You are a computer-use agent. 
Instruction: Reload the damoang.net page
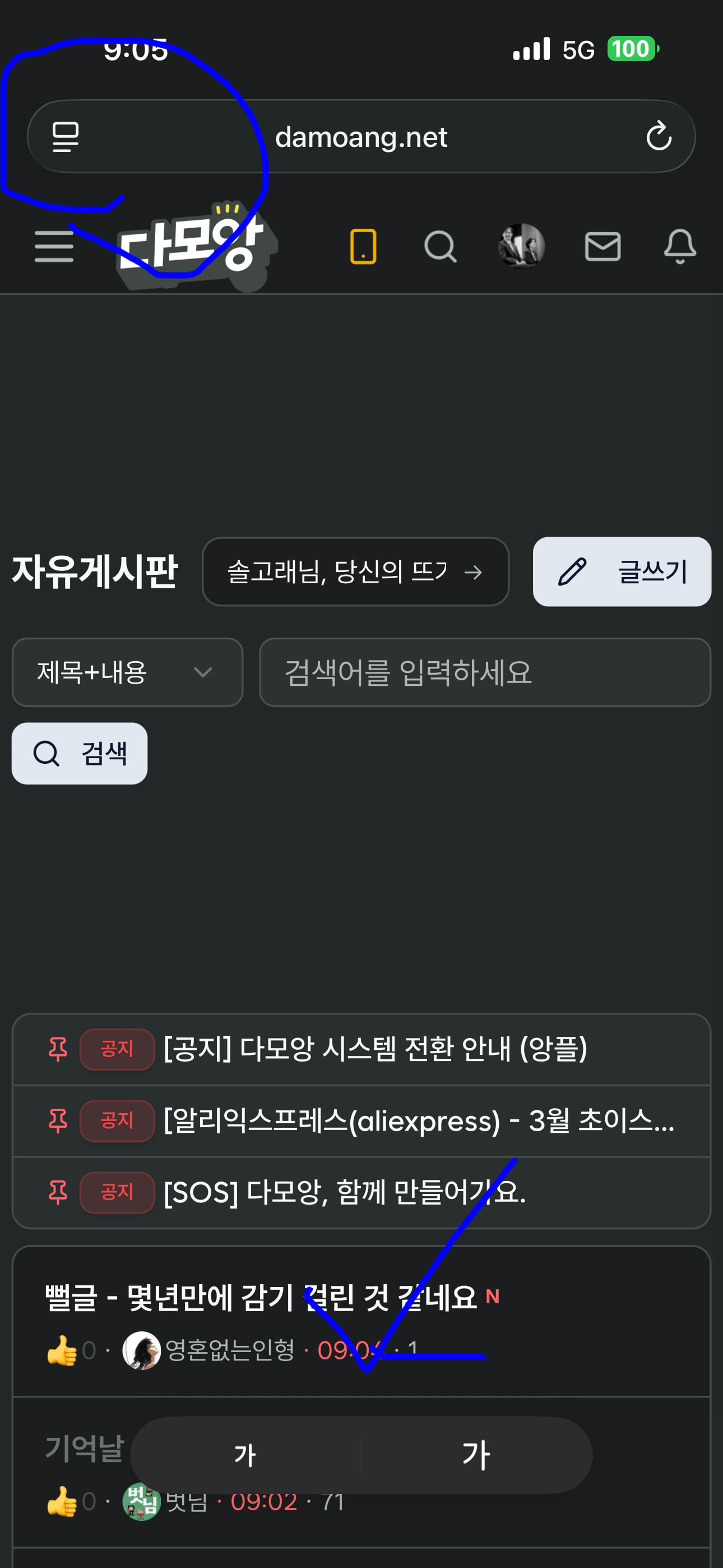pyautogui.click(x=659, y=136)
